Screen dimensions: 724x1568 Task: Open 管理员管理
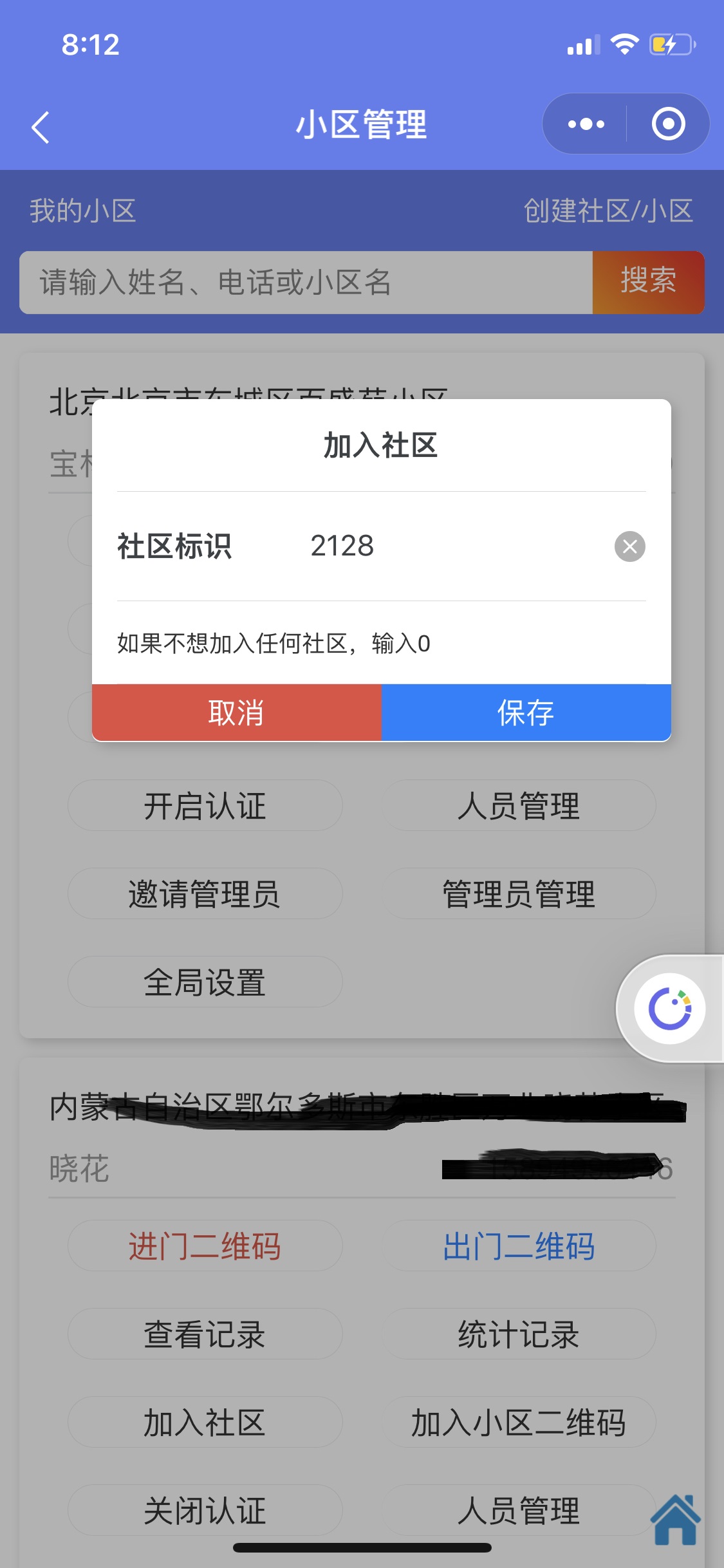tap(519, 893)
